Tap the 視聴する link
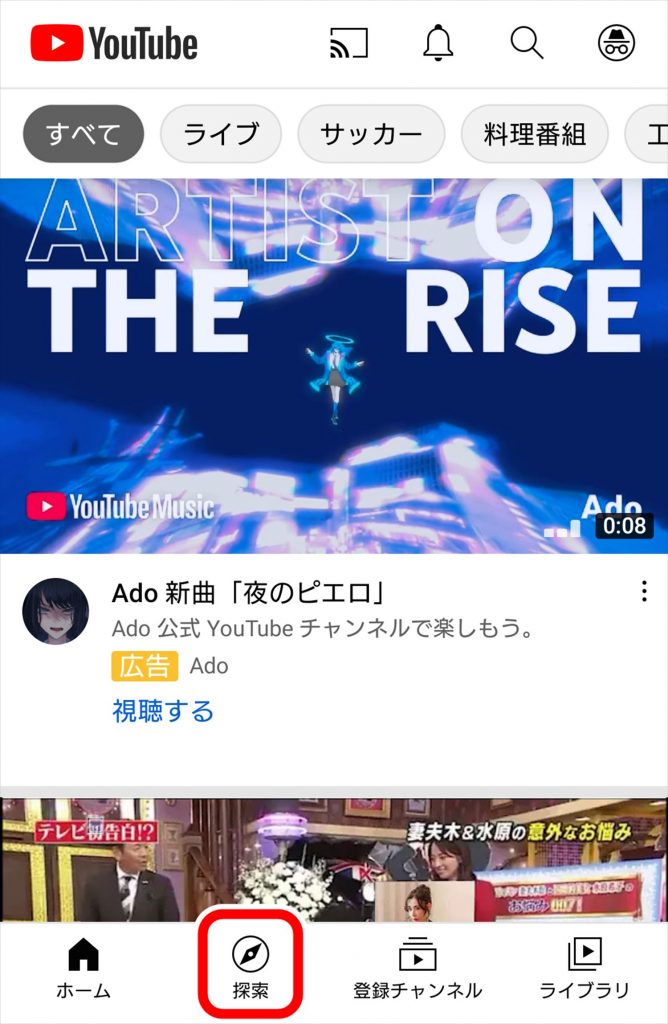Screen dimensions: 668x1024 click(163, 711)
